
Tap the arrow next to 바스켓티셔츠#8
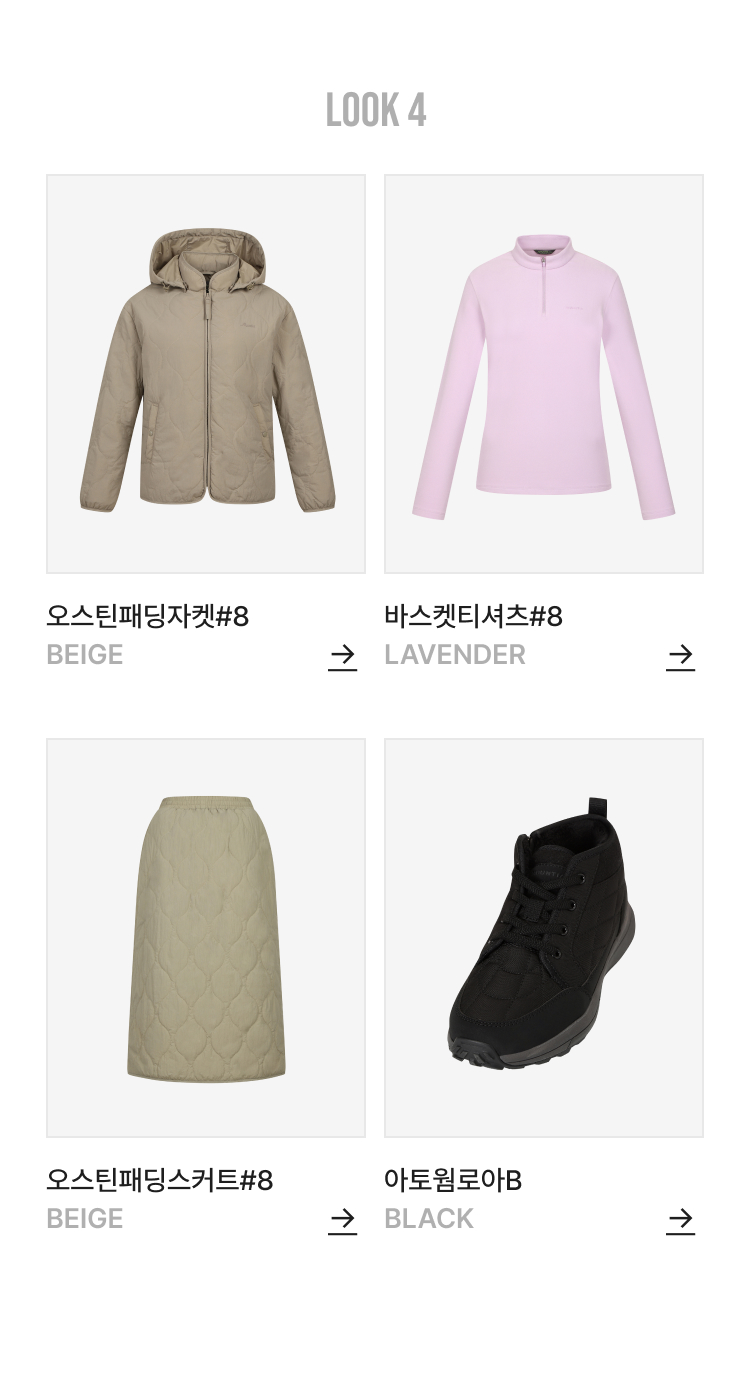(x=680, y=656)
